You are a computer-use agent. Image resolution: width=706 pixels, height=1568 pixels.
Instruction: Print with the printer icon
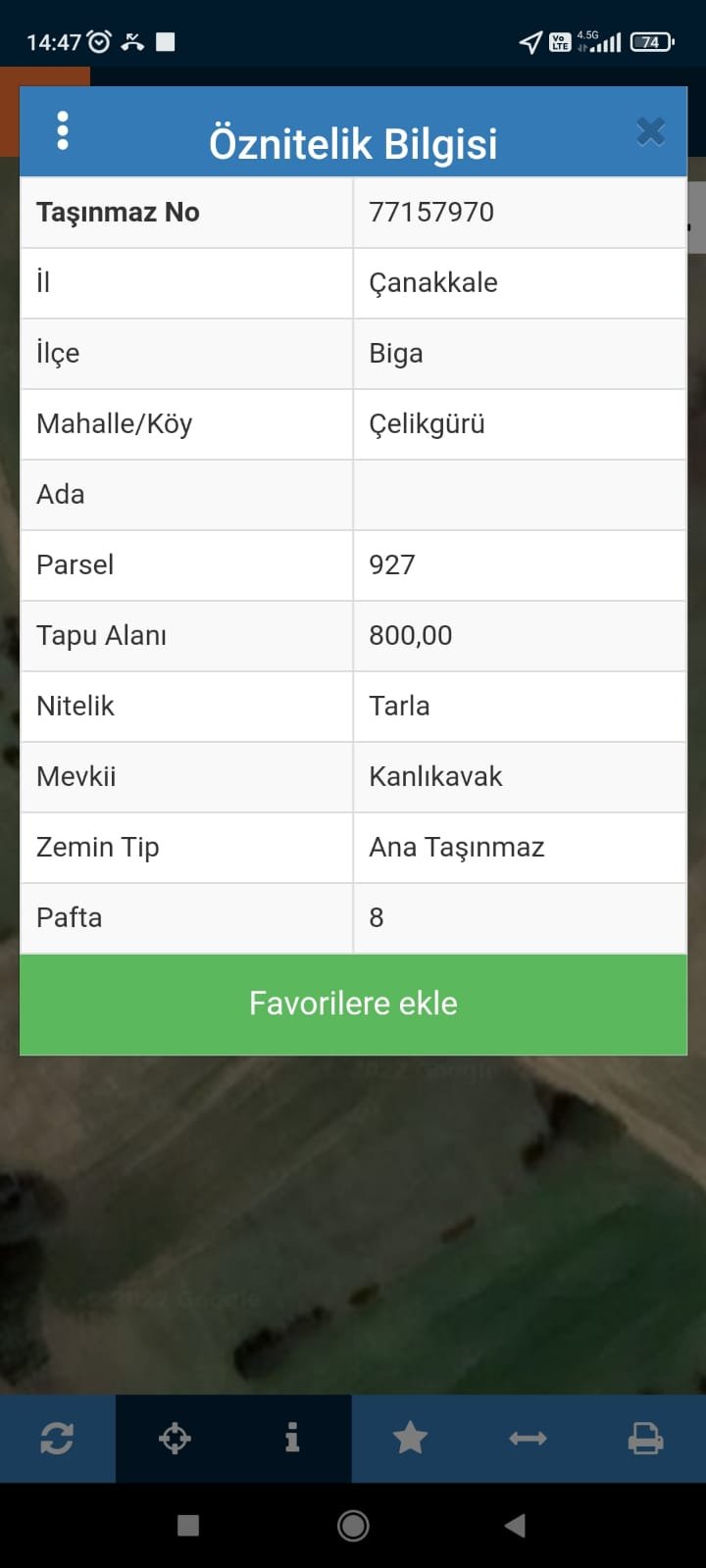point(645,1439)
